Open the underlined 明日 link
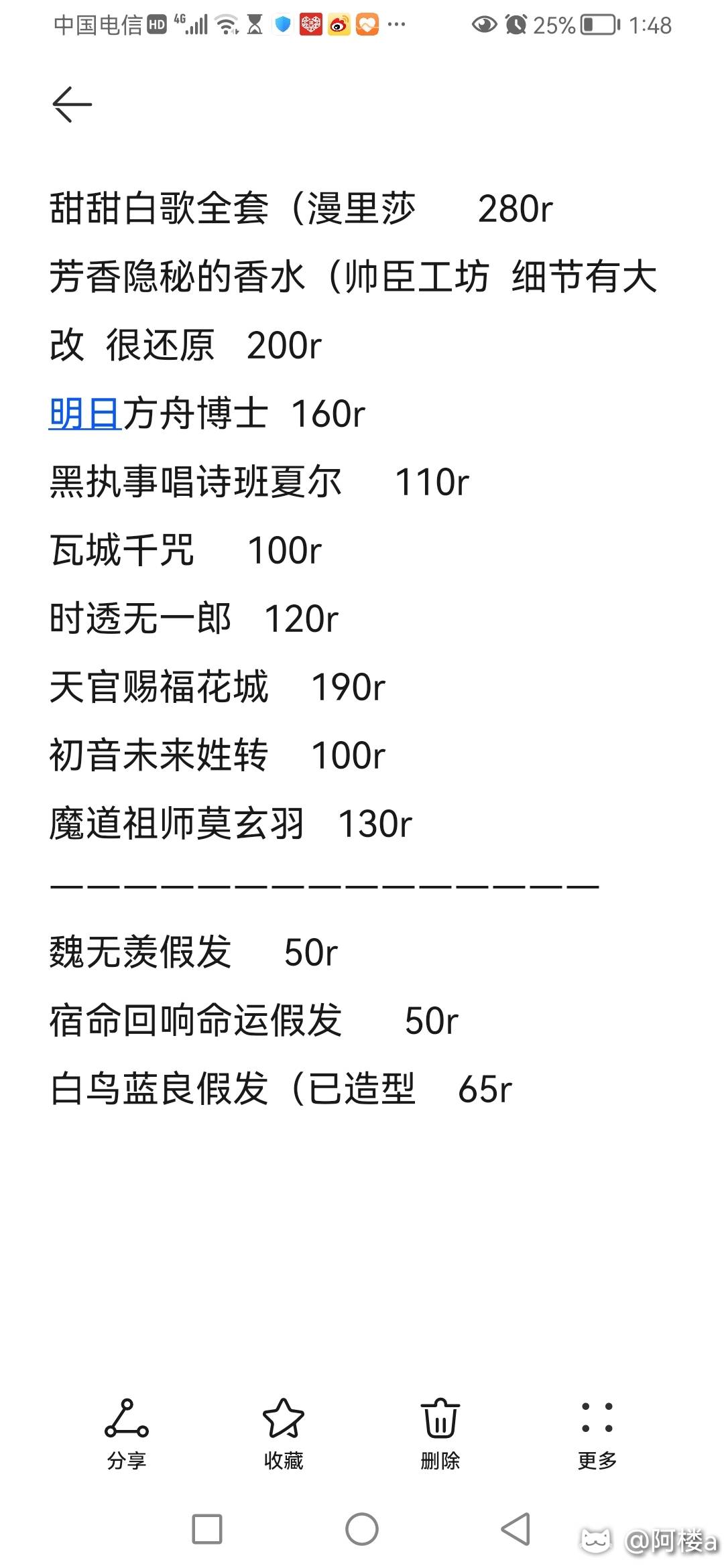 84,413
